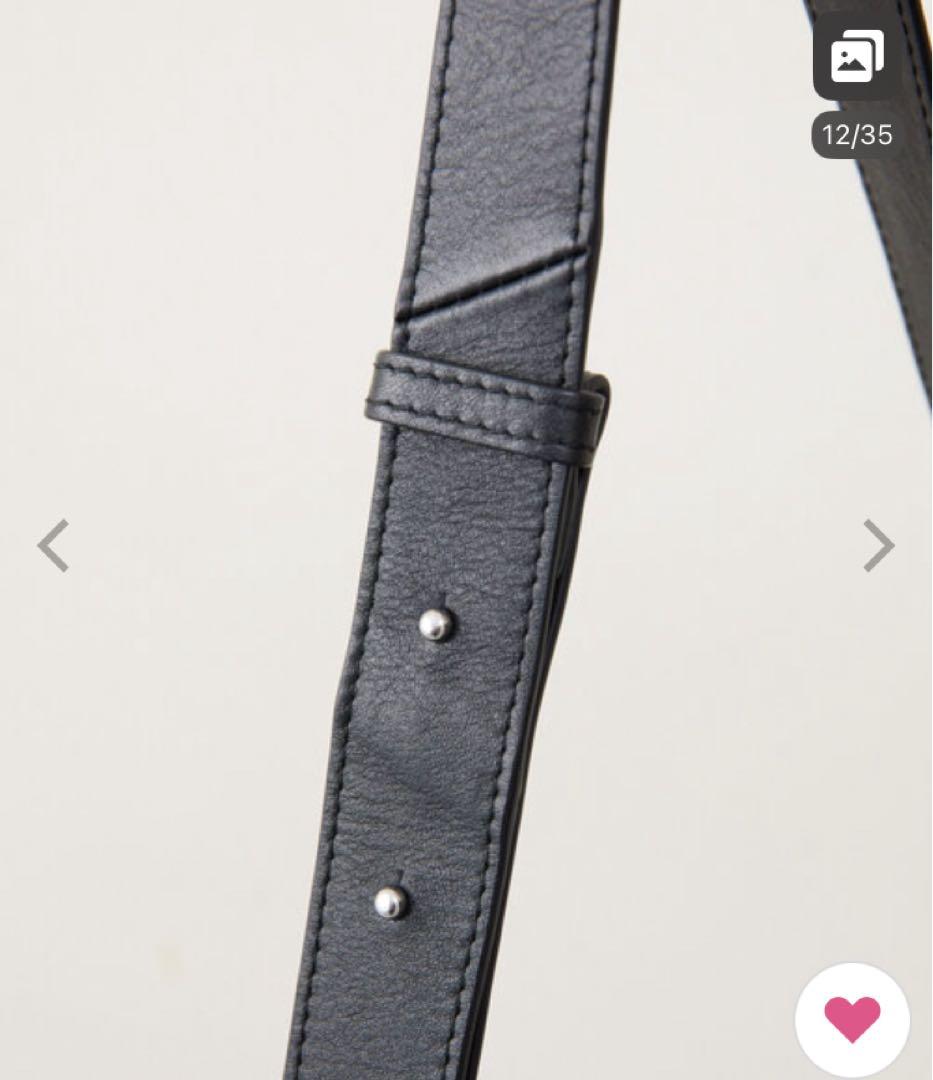Go to the previous product photo
Screen dimensions: 933x1080
(x=53, y=545)
